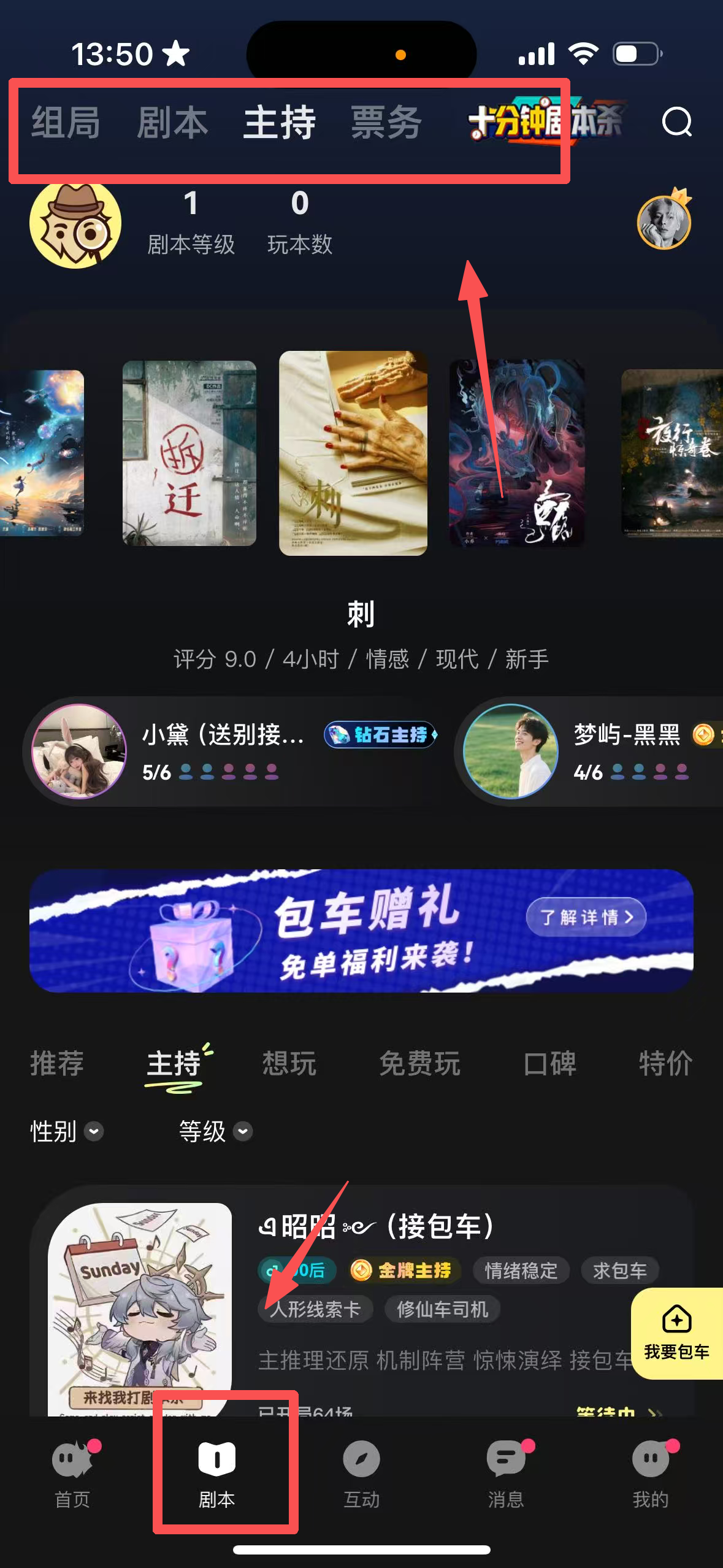The image size is (723, 1568).
Task: Open the crowned user avatar
Action: point(664,222)
